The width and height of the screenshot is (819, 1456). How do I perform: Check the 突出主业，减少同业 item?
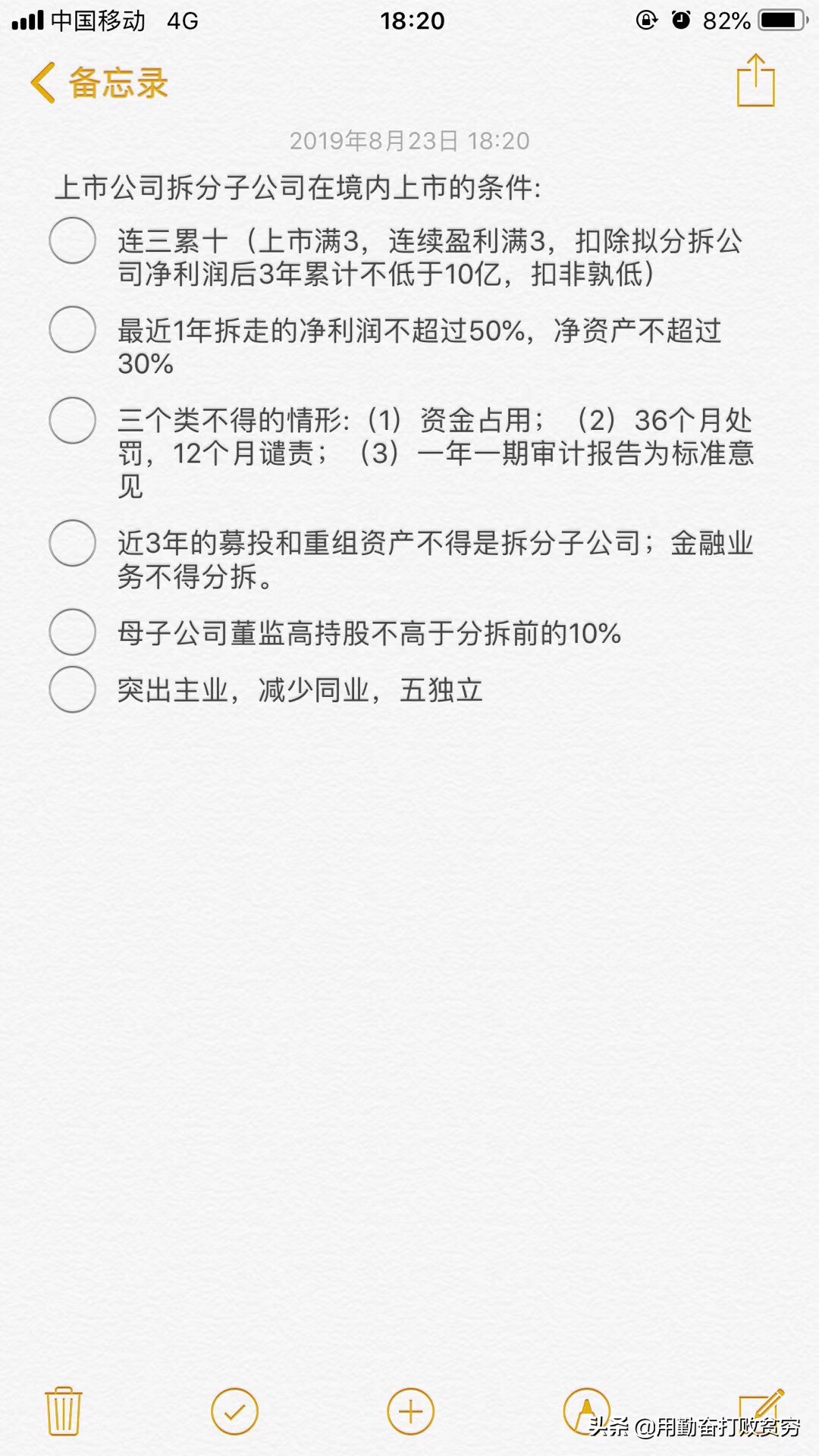click(72, 689)
